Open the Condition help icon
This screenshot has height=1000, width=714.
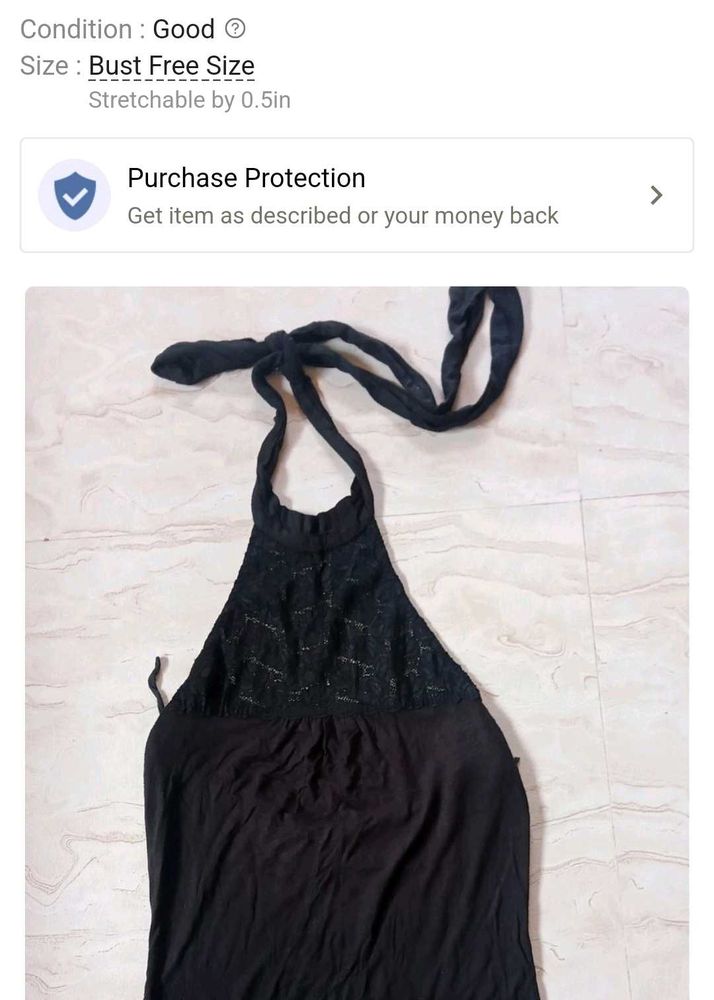coord(236,29)
